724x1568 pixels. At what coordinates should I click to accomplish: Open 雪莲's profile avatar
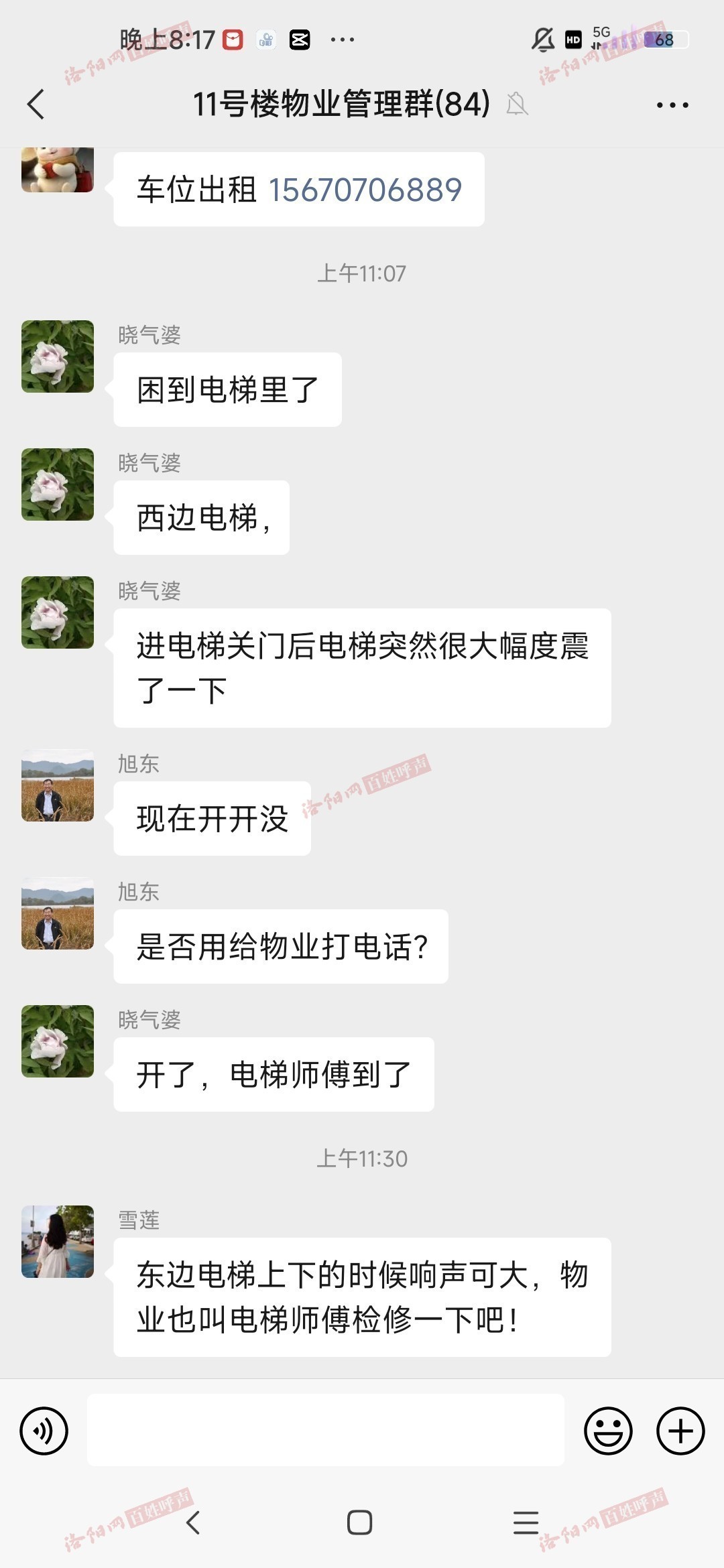pos(58,1241)
